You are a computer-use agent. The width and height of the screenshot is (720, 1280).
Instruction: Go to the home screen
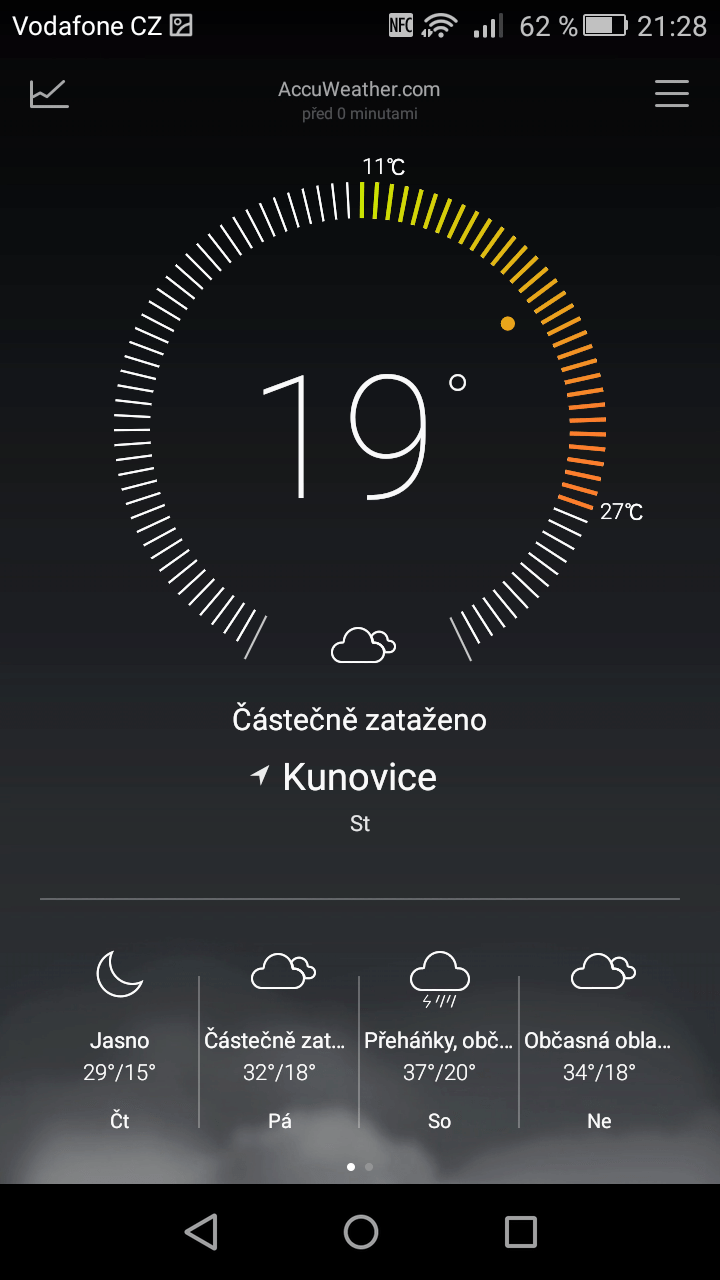361,1232
